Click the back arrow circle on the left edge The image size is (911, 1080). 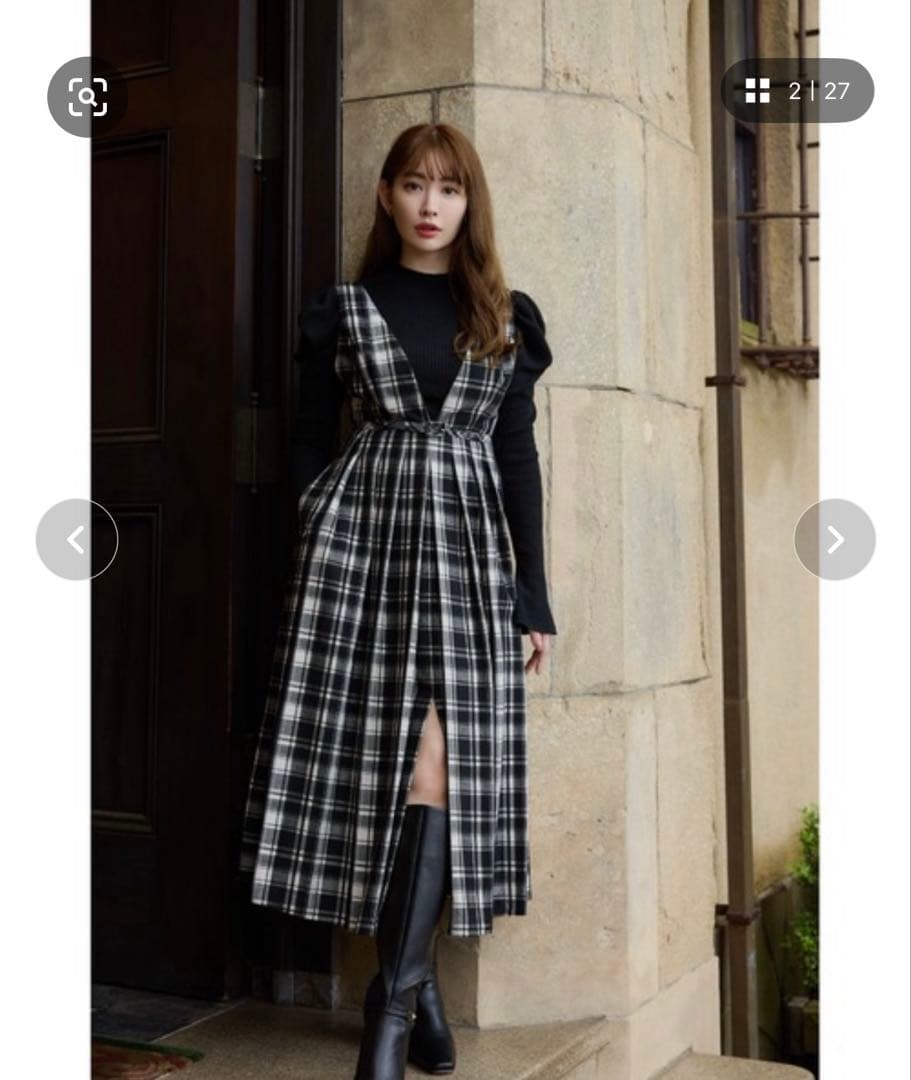76,538
